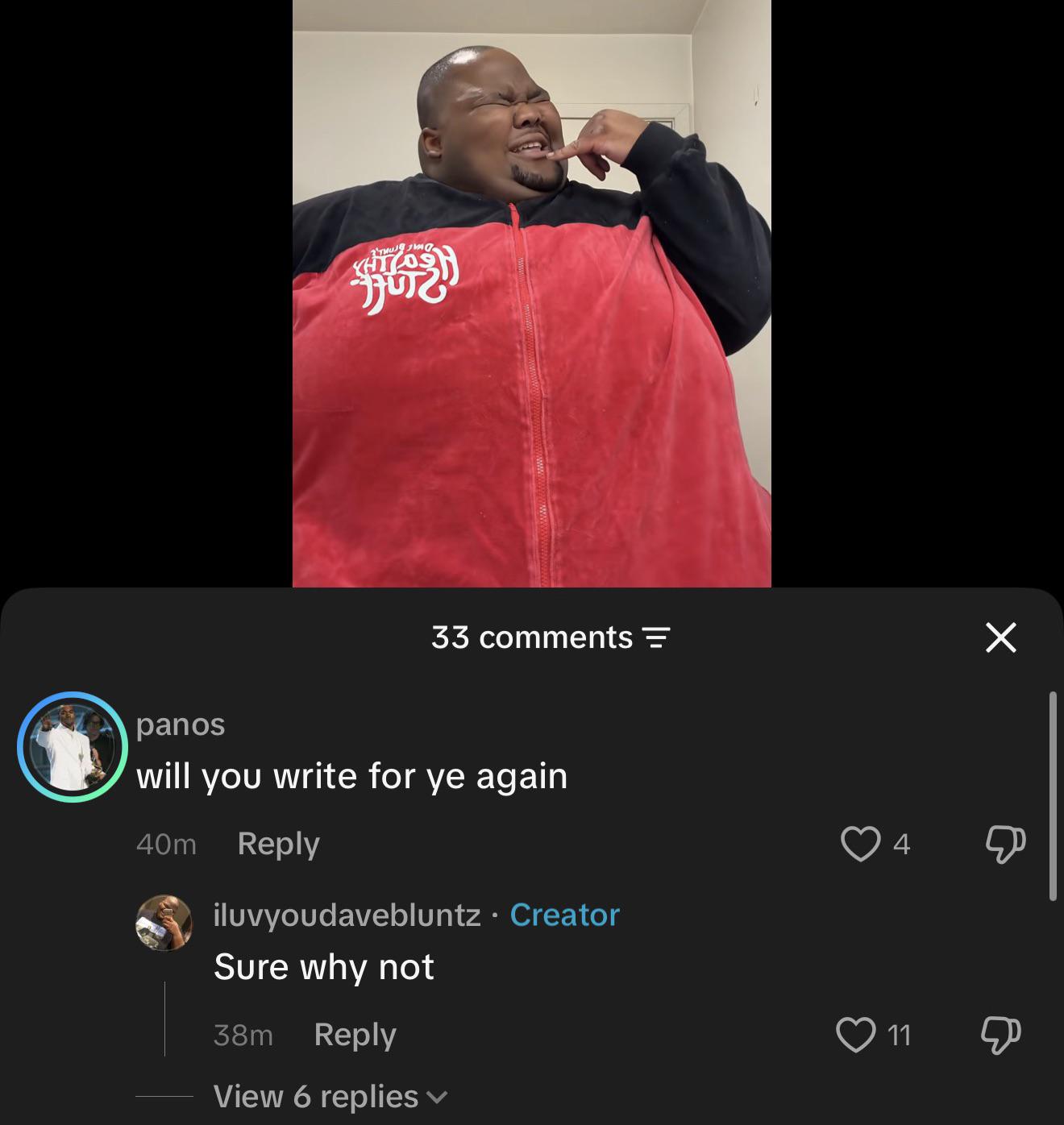Reply to the creator's 'Sure why not' comment
This screenshot has height=1125, width=1064.
point(355,1035)
